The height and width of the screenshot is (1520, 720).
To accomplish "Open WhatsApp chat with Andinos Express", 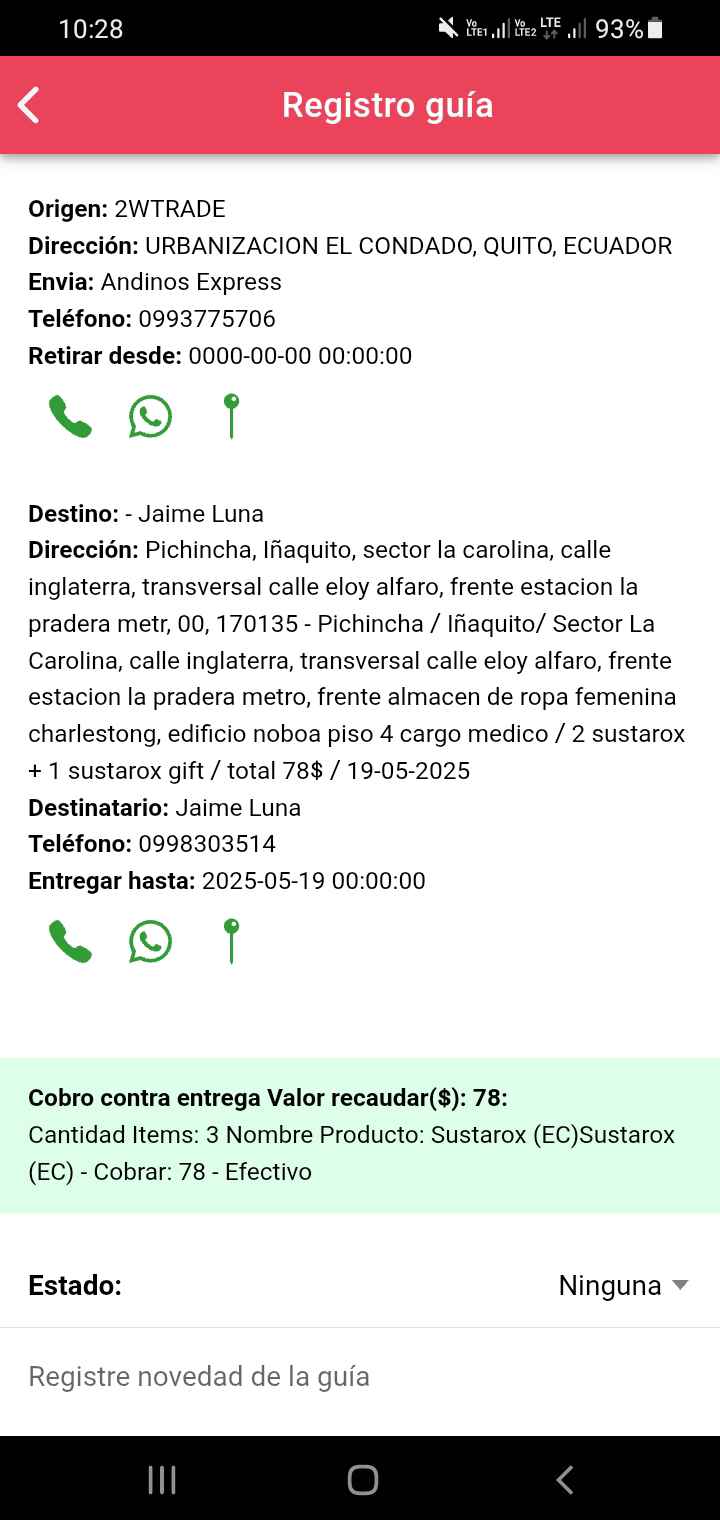I will click(150, 416).
